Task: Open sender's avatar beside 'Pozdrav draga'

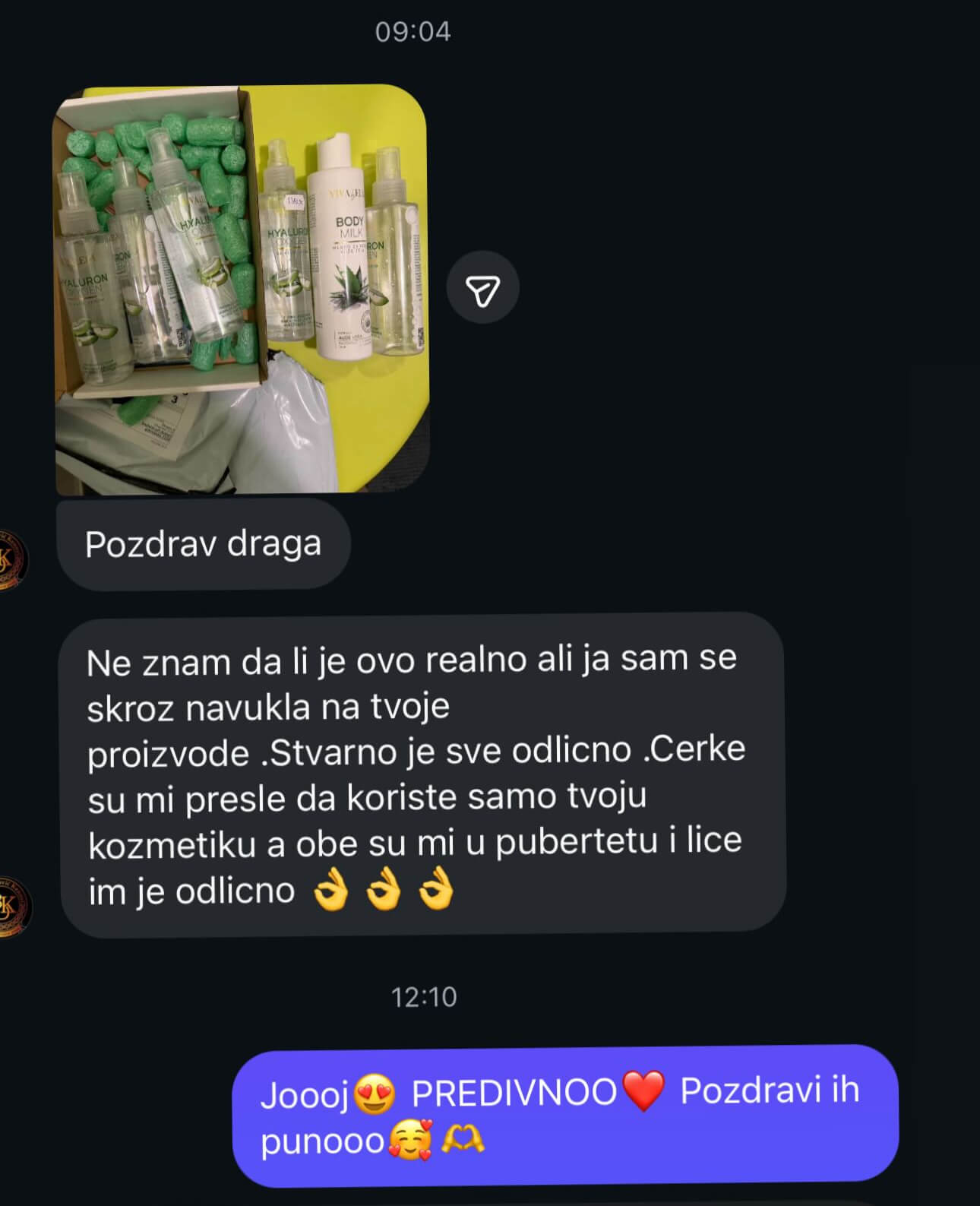Action: pos(11,561)
